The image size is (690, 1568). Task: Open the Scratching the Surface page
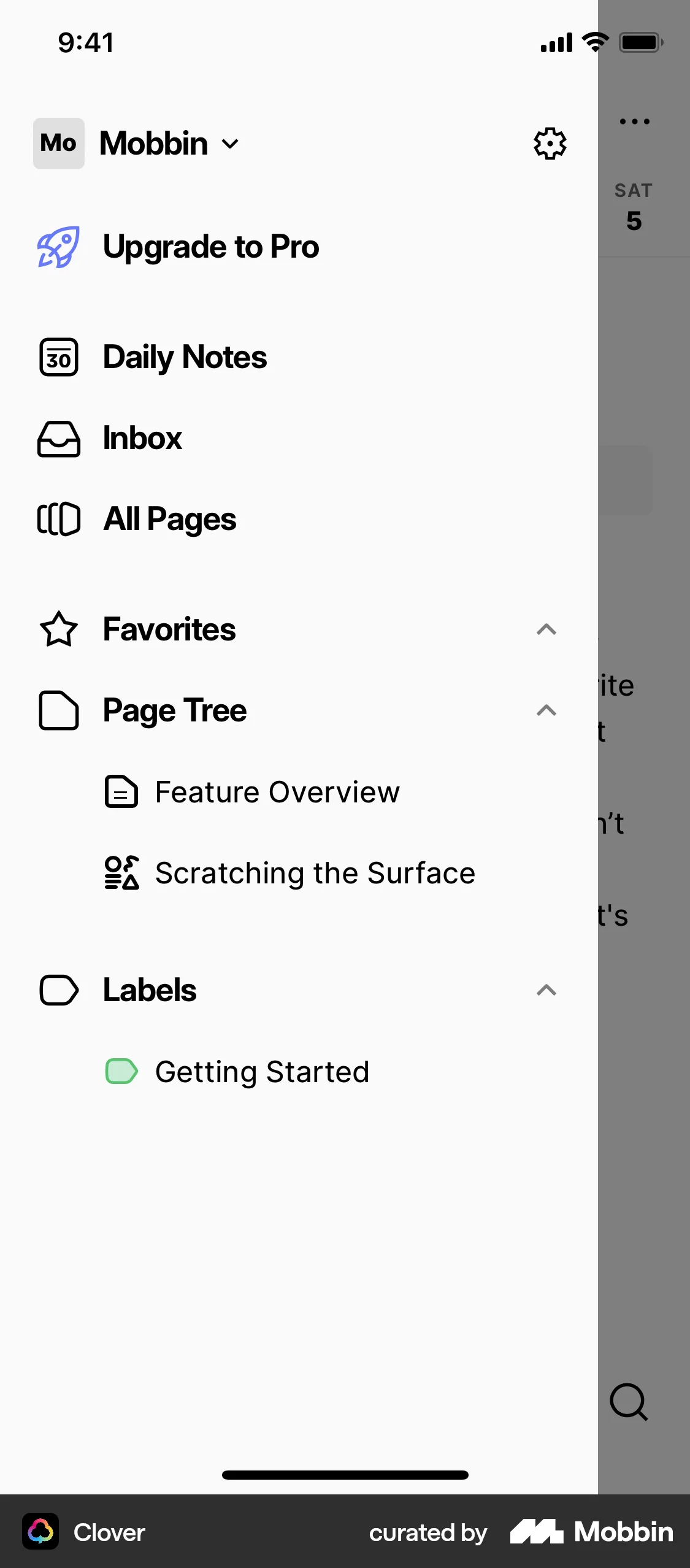(315, 873)
